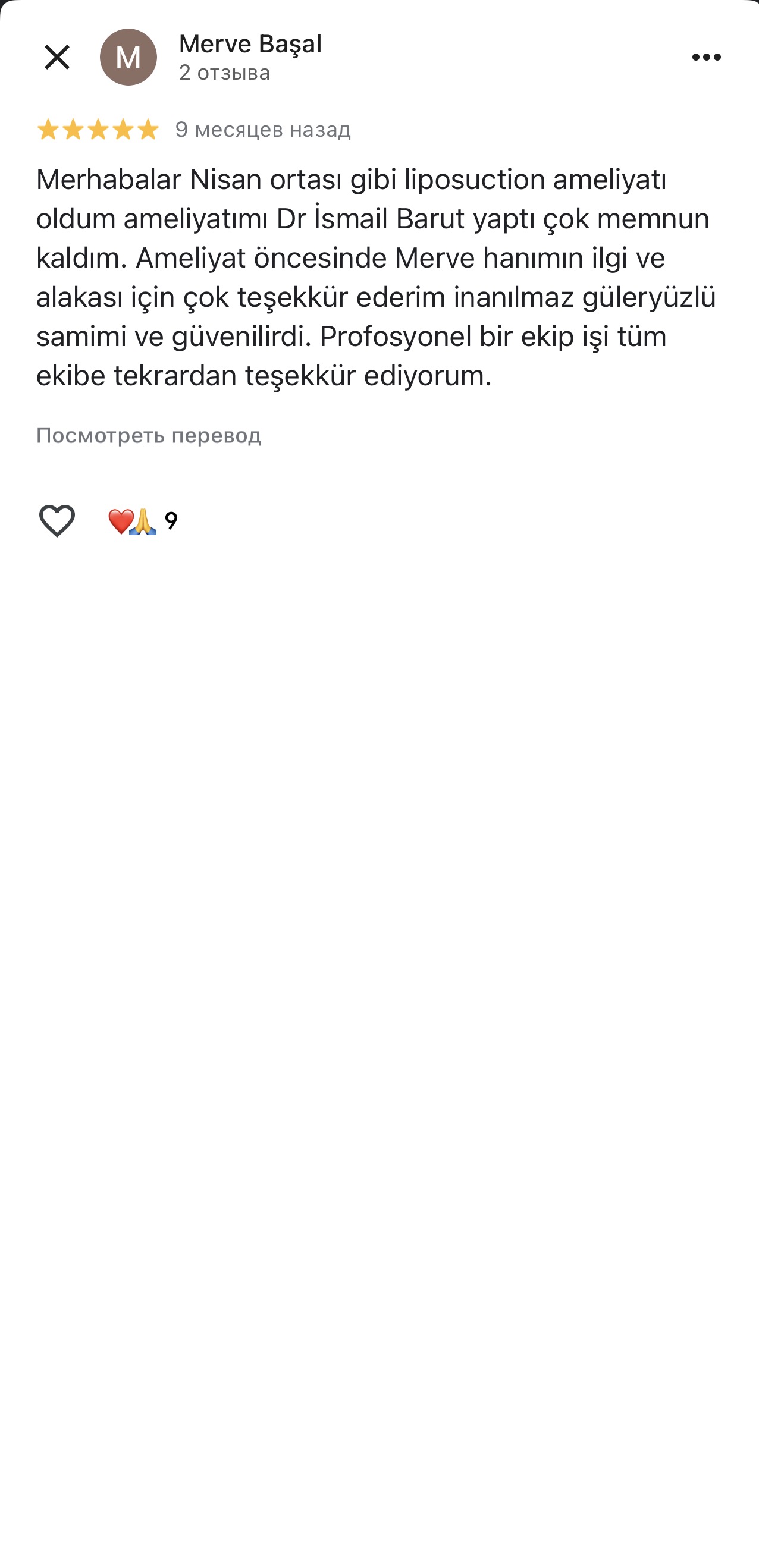
Task: Expand options using the ellipsis control
Action: click(707, 56)
